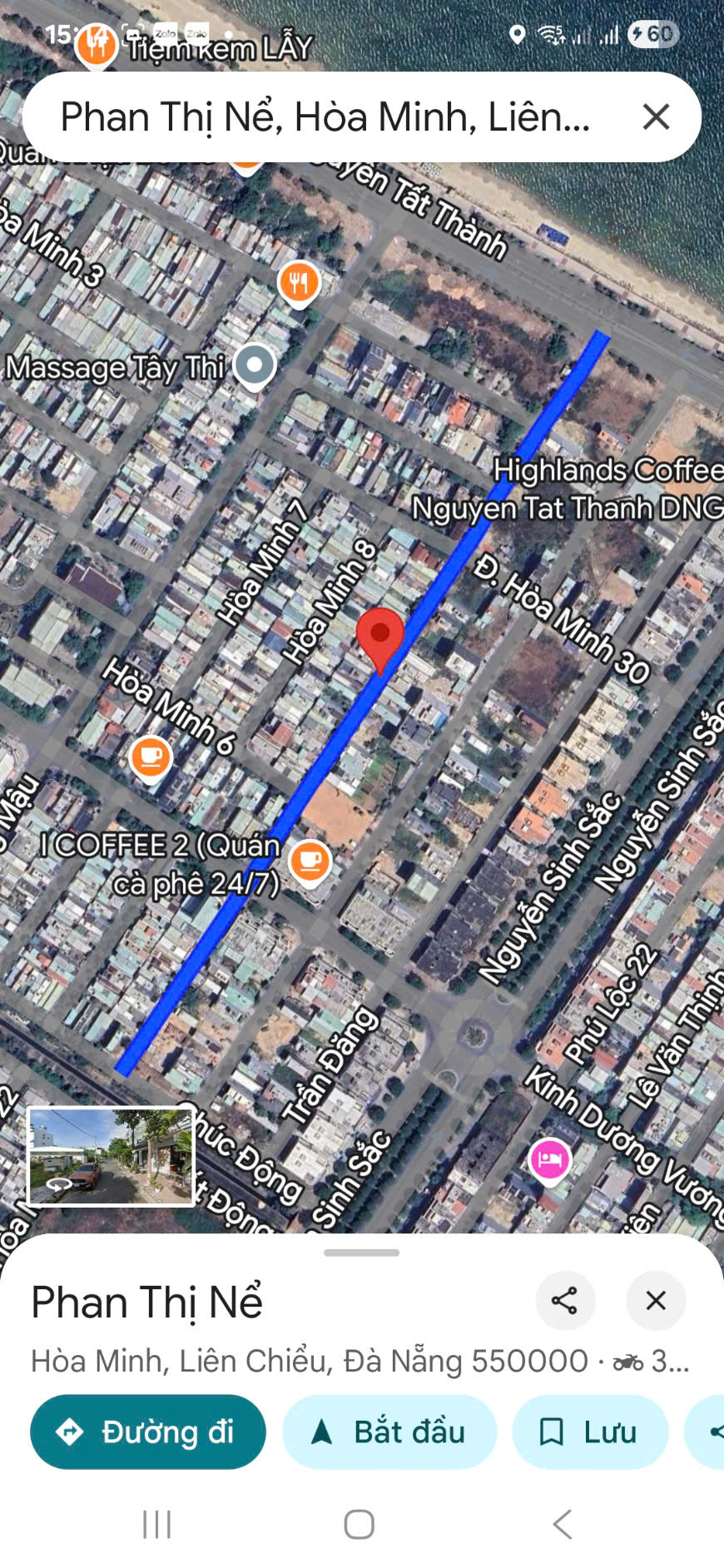Clear the search text with the X

[656, 117]
